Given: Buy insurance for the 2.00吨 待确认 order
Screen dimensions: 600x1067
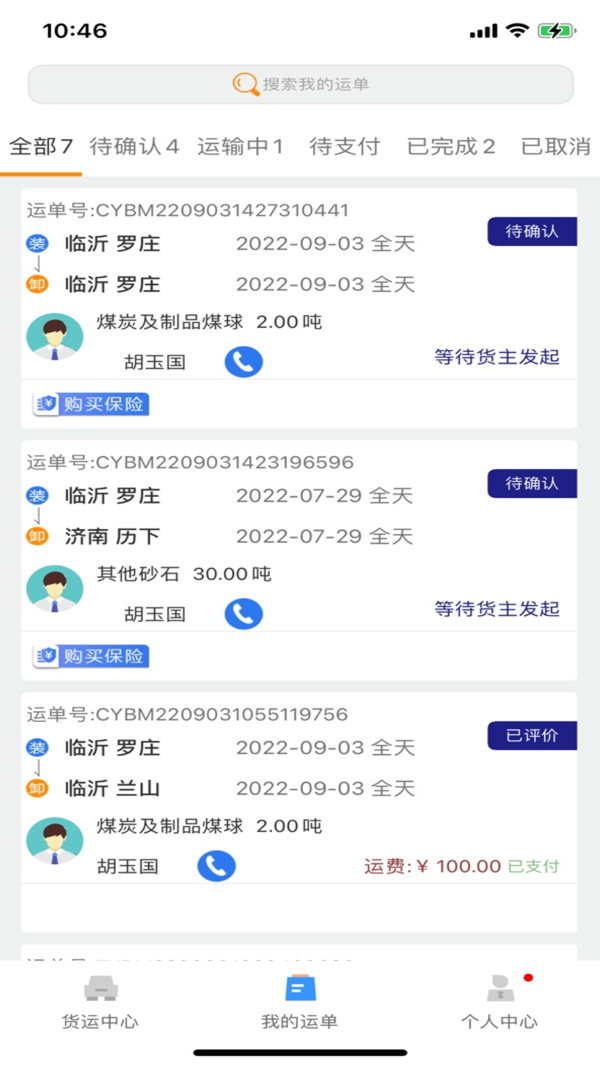Looking at the screenshot, I should [x=92, y=404].
